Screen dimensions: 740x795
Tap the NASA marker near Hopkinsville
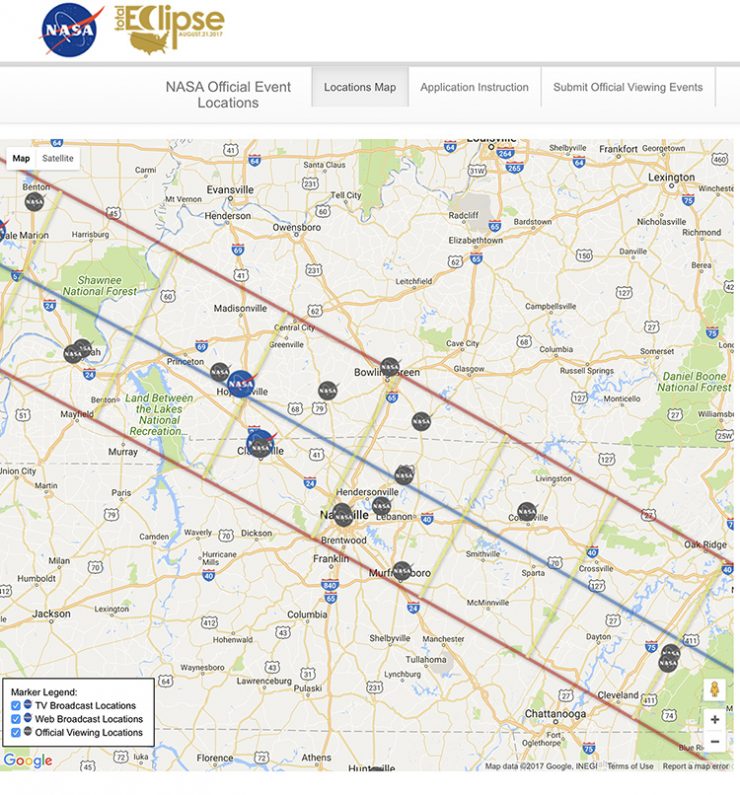241,383
